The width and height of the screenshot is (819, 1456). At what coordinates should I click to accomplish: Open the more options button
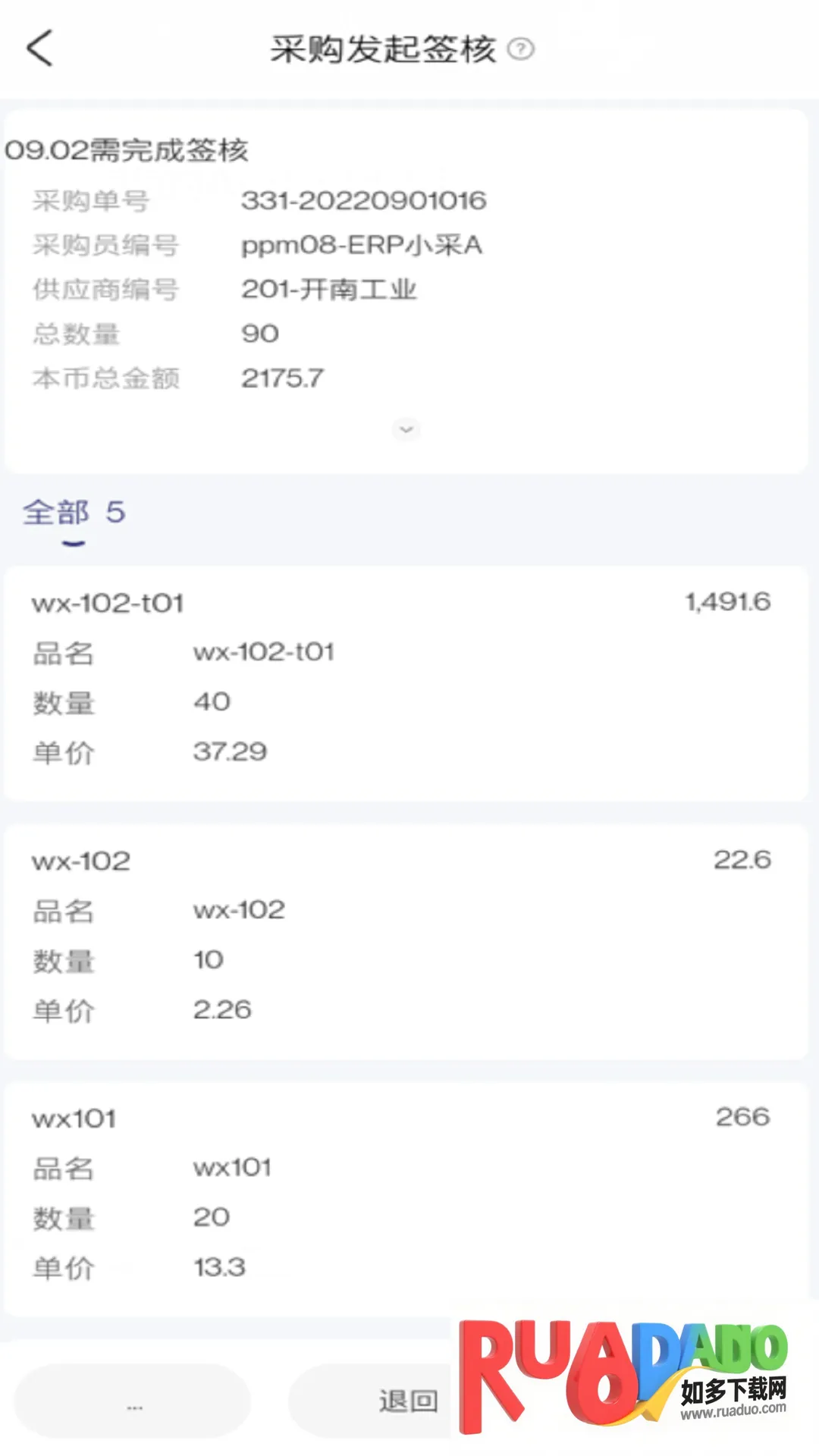[133, 1401]
